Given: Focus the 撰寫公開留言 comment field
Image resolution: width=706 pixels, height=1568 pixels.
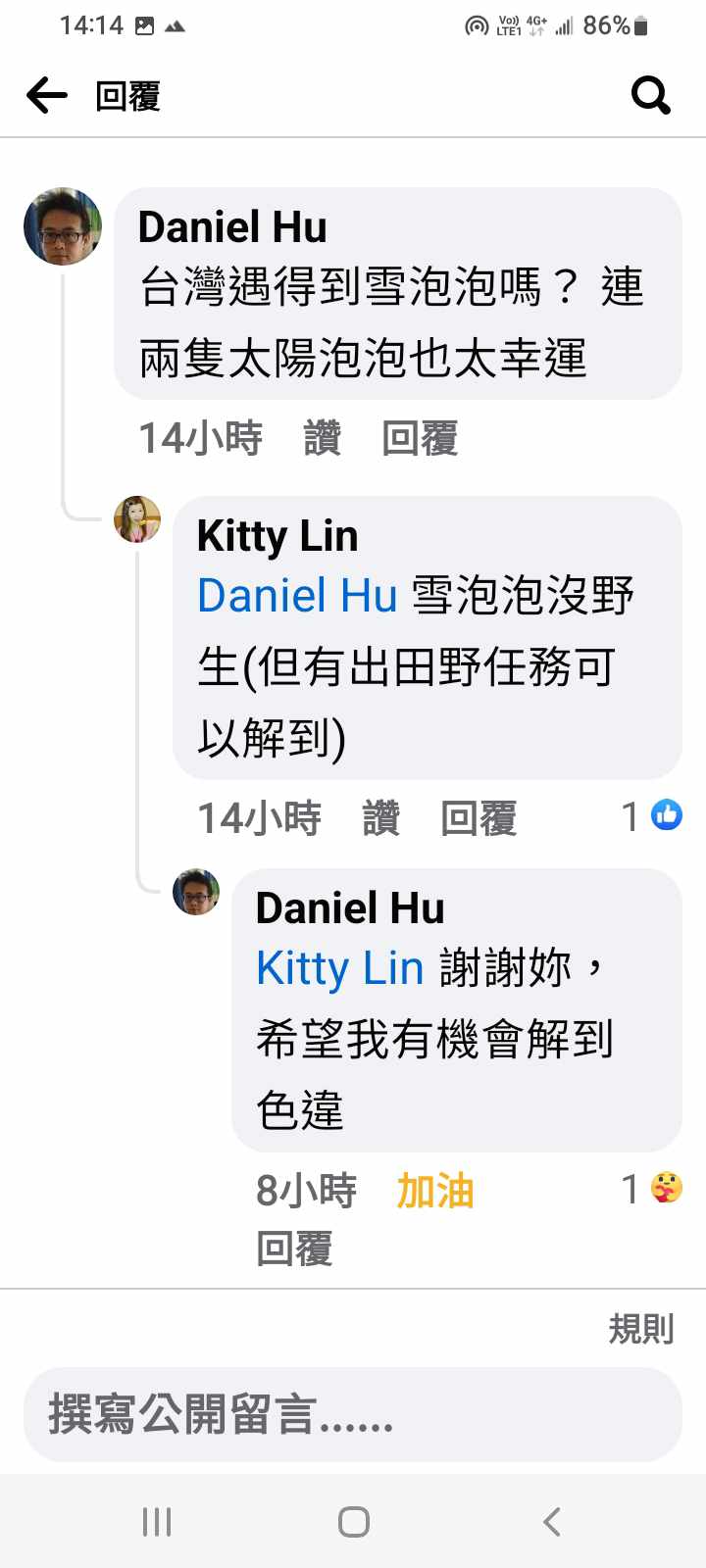Looking at the screenshot, I should (x=353, y=1415).
